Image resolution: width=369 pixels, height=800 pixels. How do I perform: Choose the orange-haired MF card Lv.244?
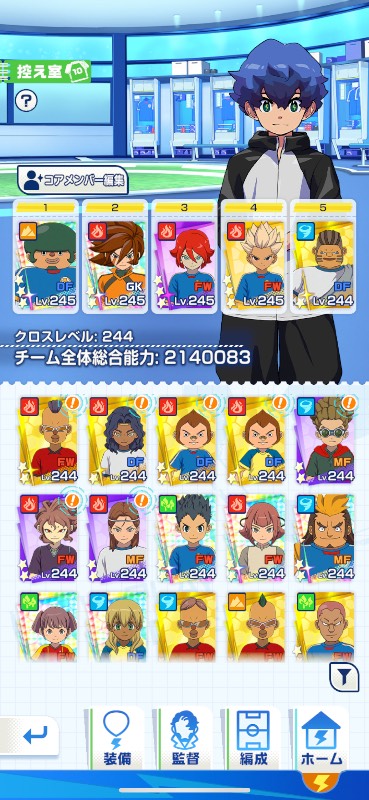pyautogui.click(x=326, y=537)
